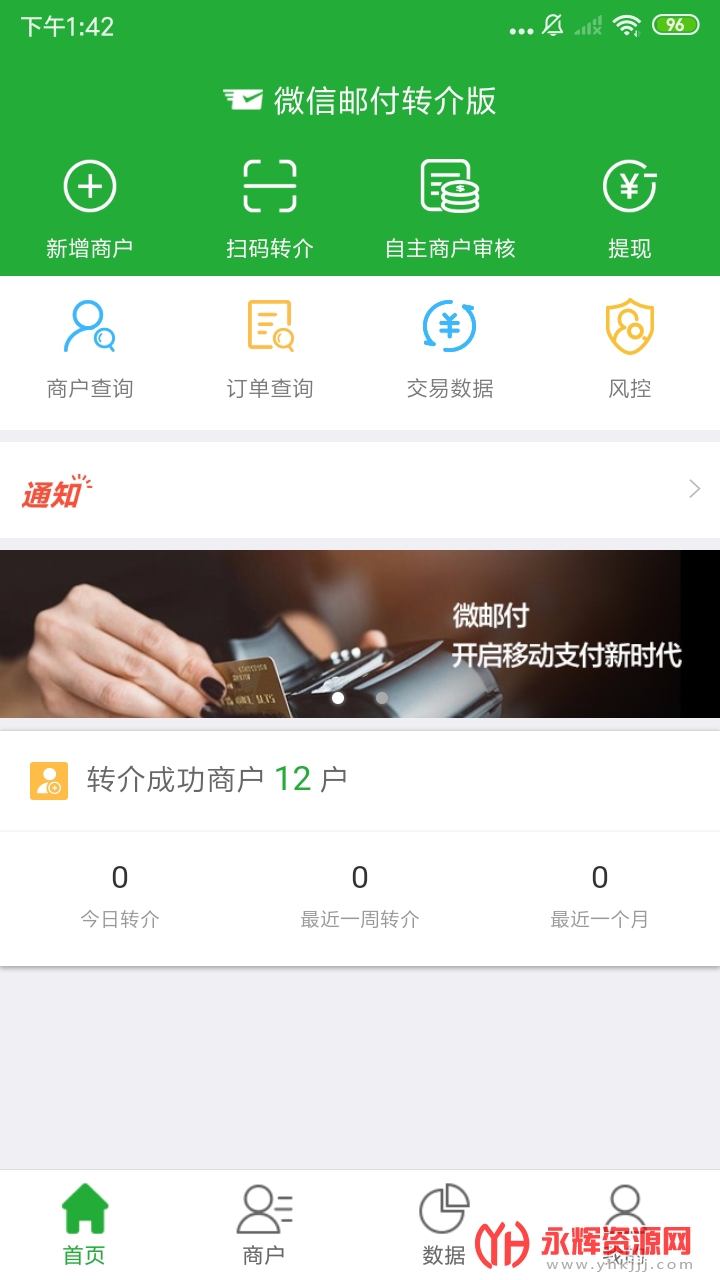The height and width of the screenshot is (1280, 720).
Task: Switch to the 数据 tab
Action: pos(444,1224)
